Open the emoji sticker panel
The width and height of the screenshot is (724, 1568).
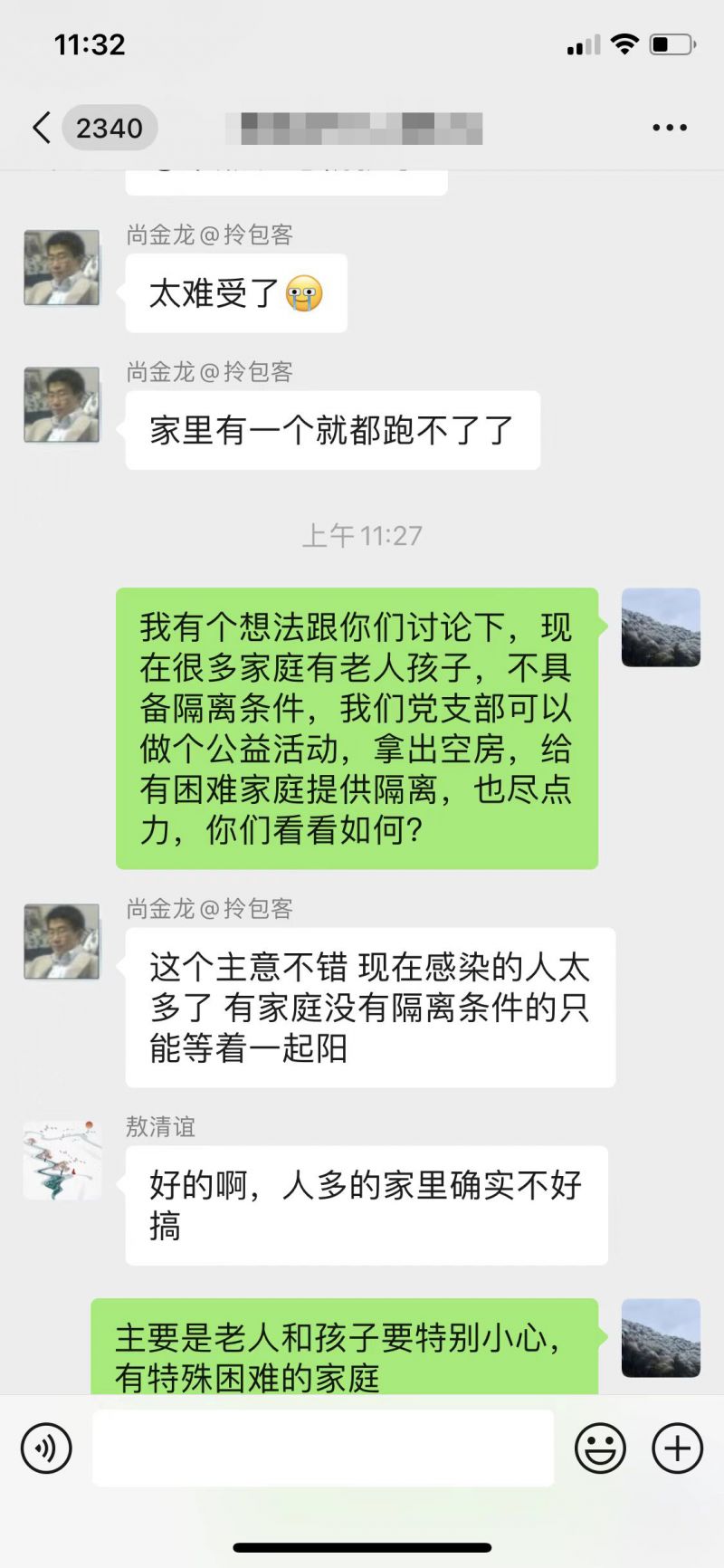[600, 1448]
